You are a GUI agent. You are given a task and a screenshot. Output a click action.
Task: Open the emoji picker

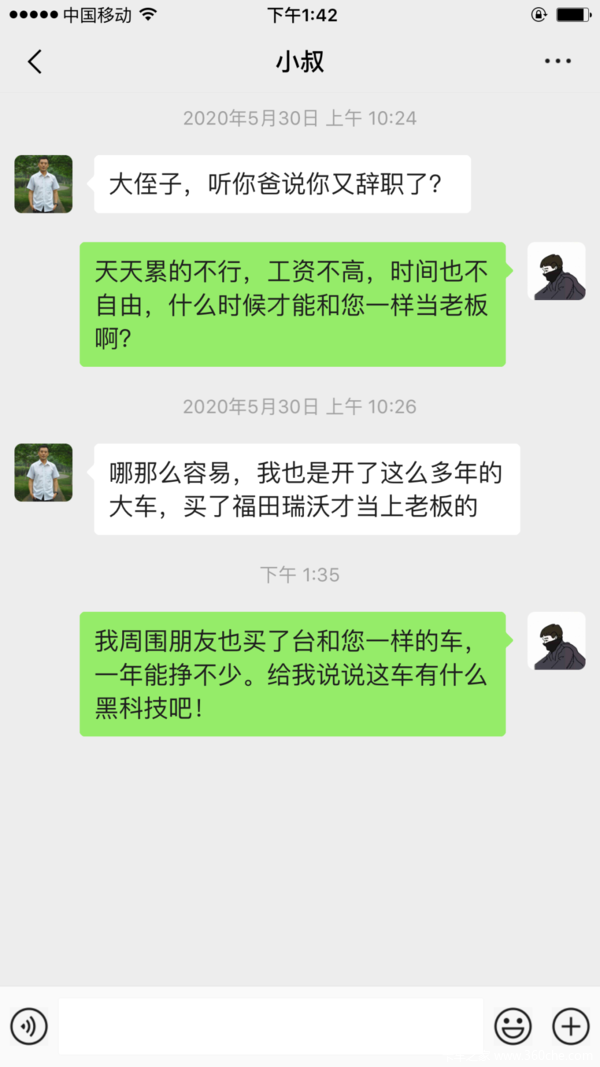(x=513, y=1026)
